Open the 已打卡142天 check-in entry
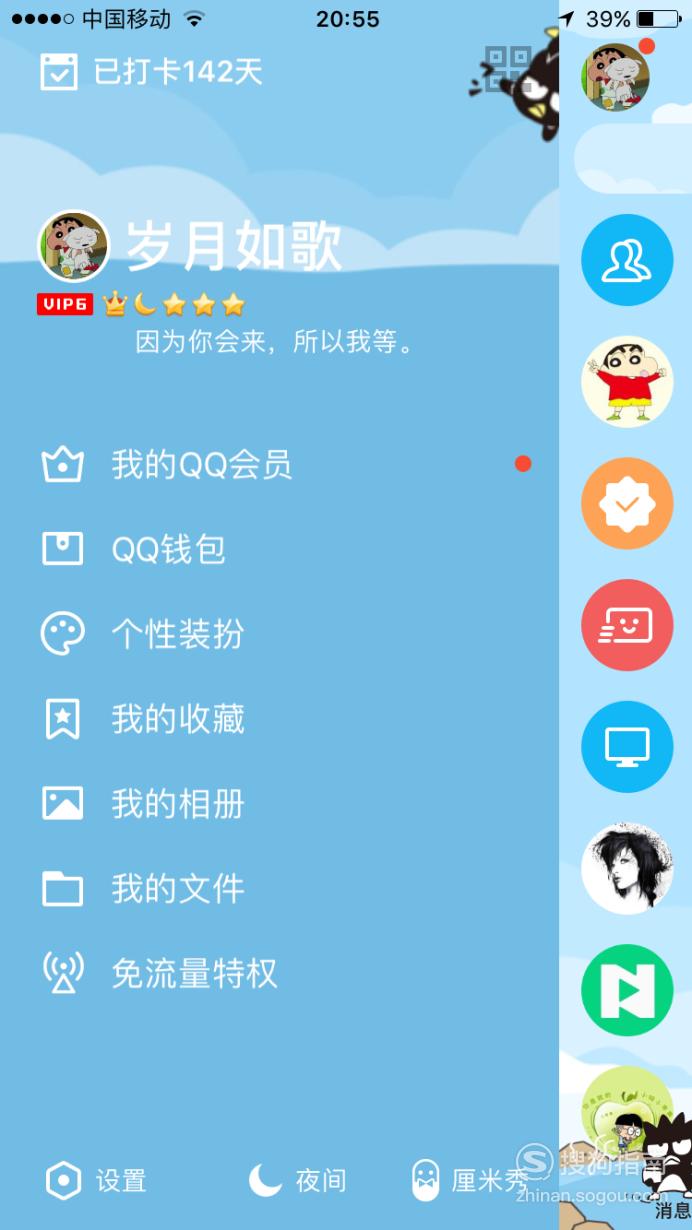 151,71
